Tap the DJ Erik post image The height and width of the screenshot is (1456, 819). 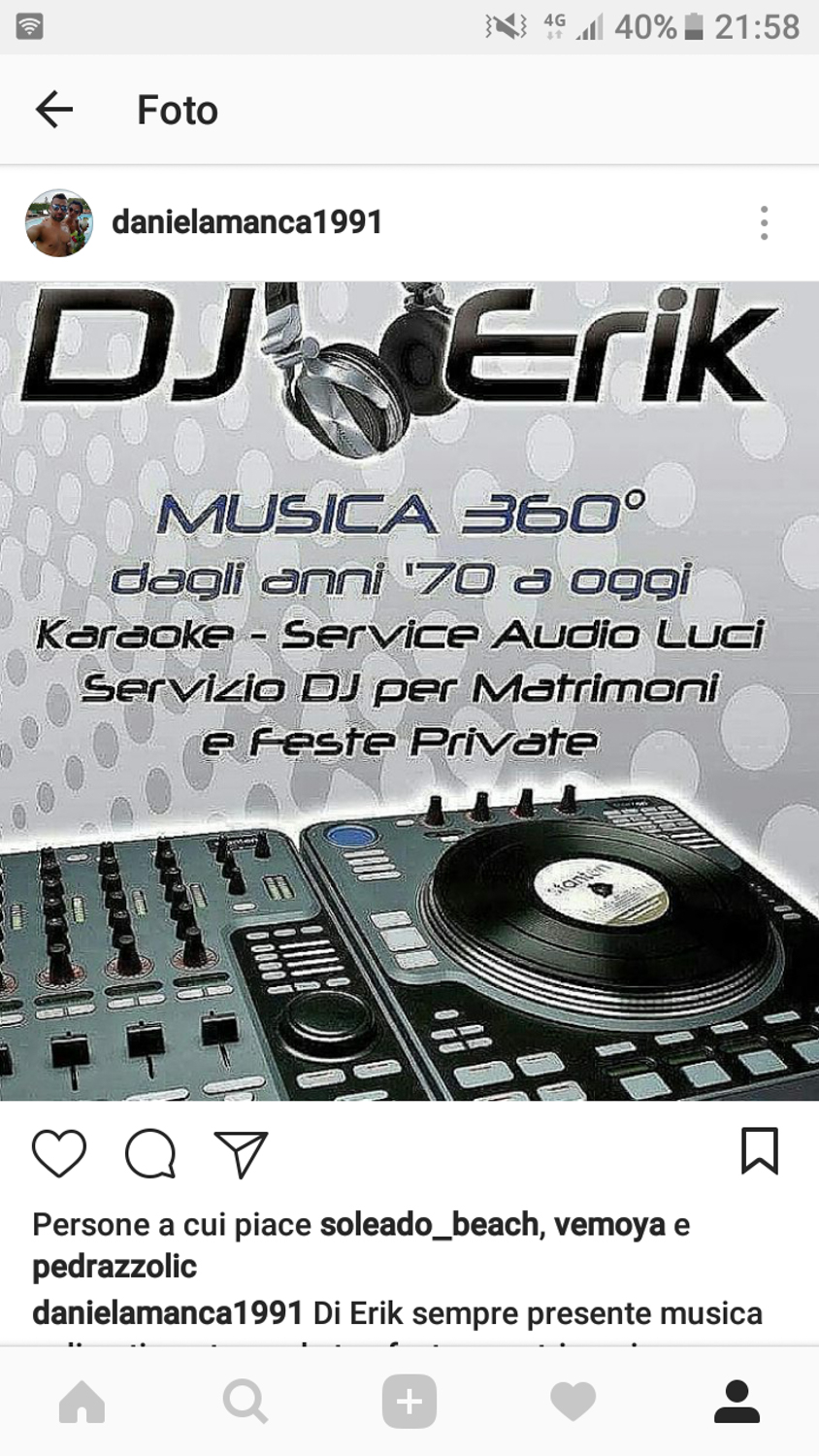tap(409, 691)
